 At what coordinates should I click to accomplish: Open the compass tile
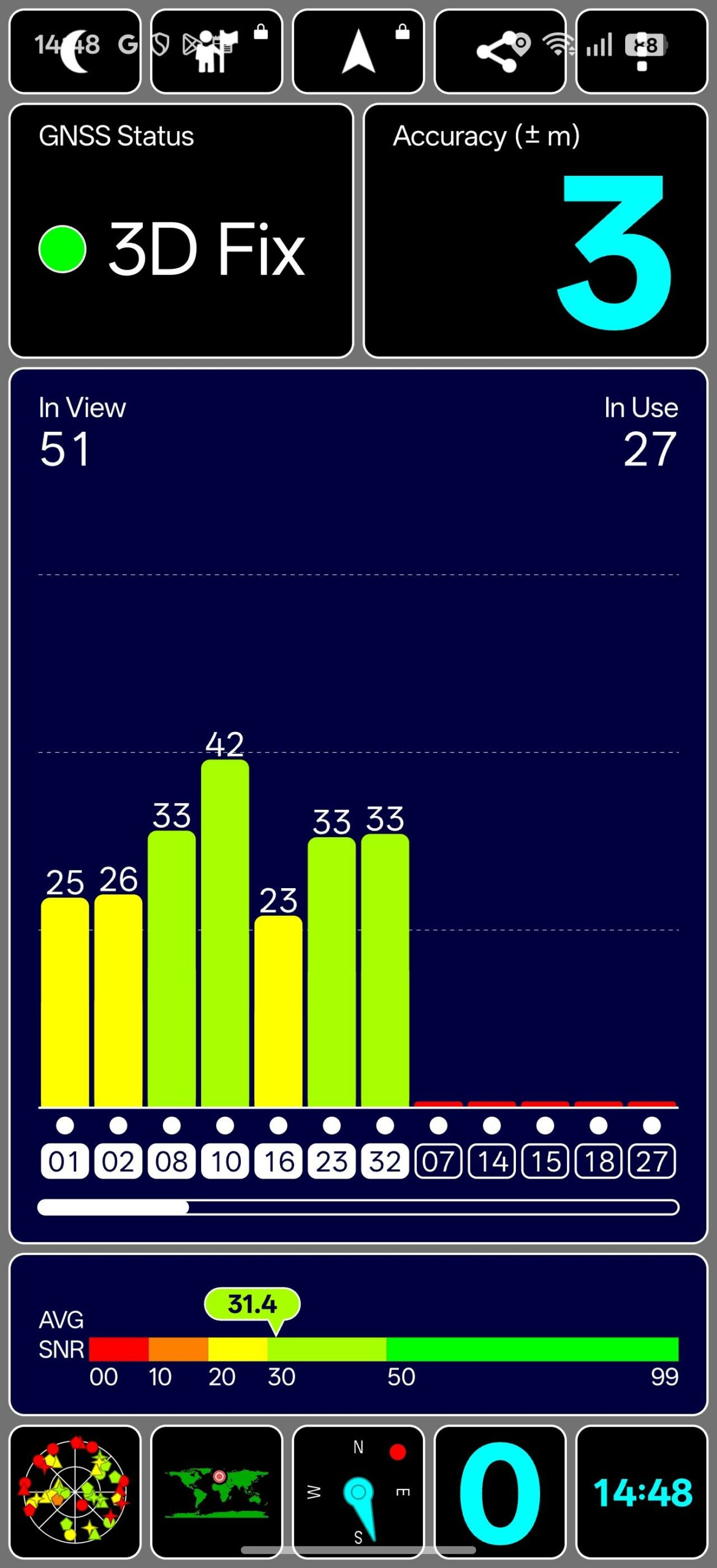pyautogui.click(x=358, y=1491)
